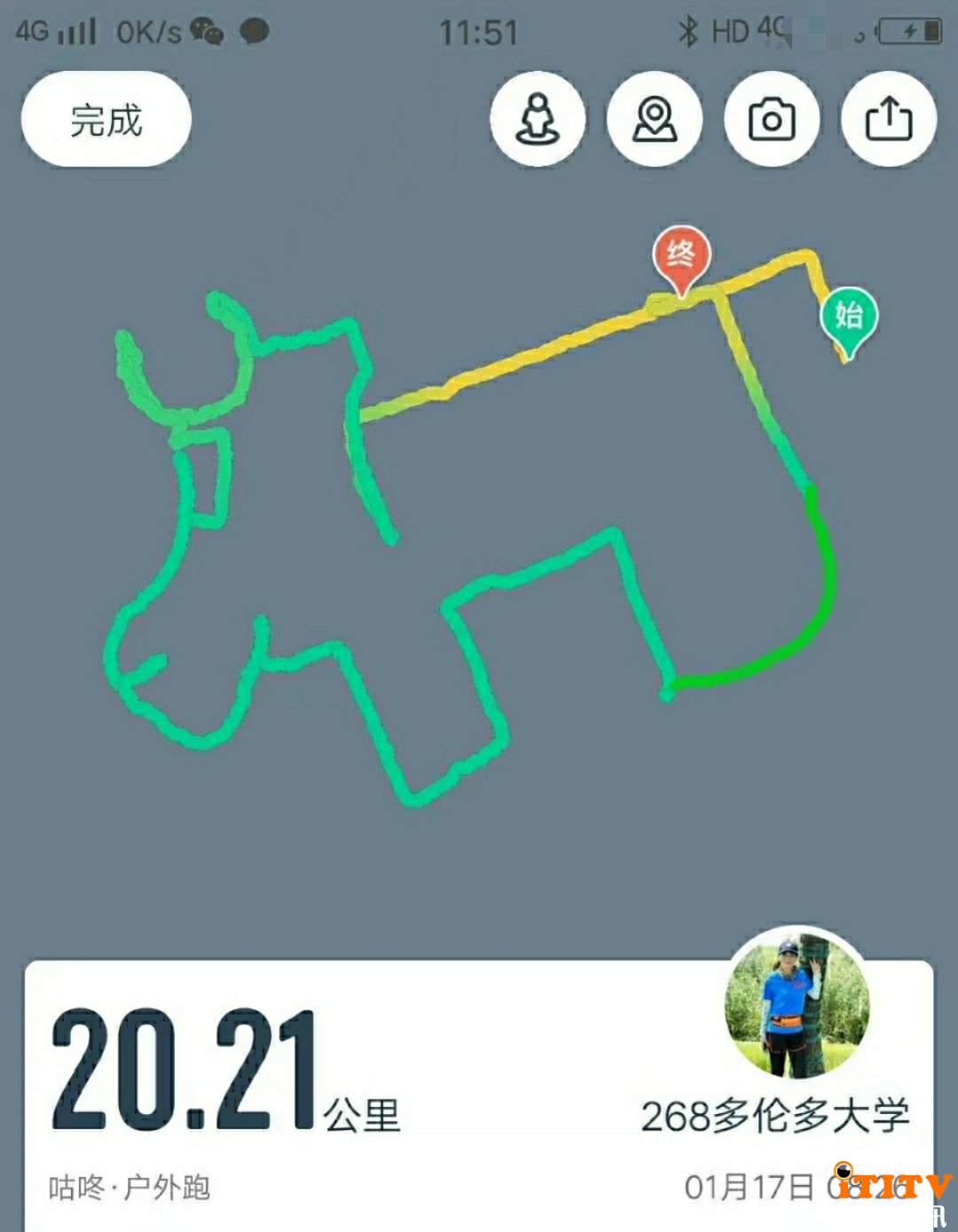Open the camera icon
The image size is (958, 1232).
[772, 120]
